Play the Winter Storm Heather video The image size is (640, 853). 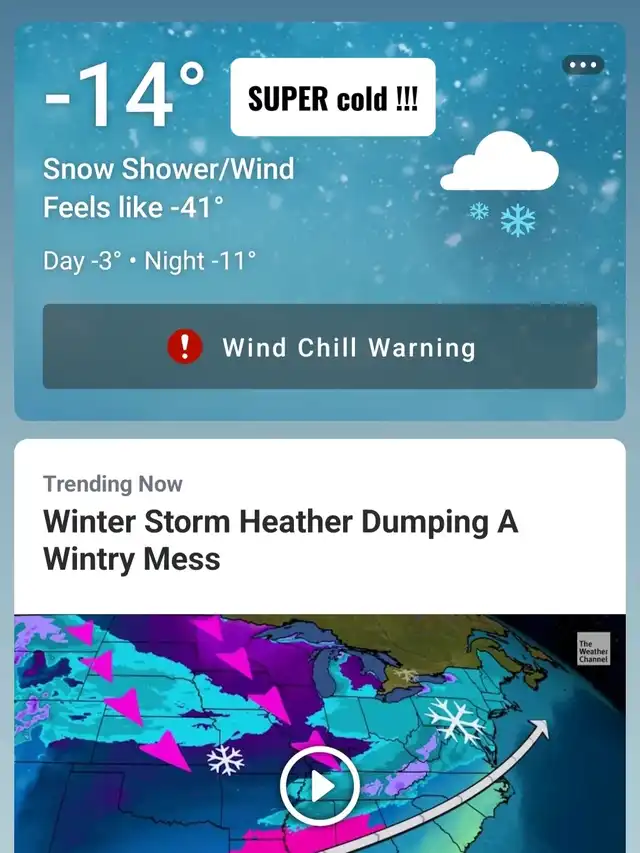point(320,786)
